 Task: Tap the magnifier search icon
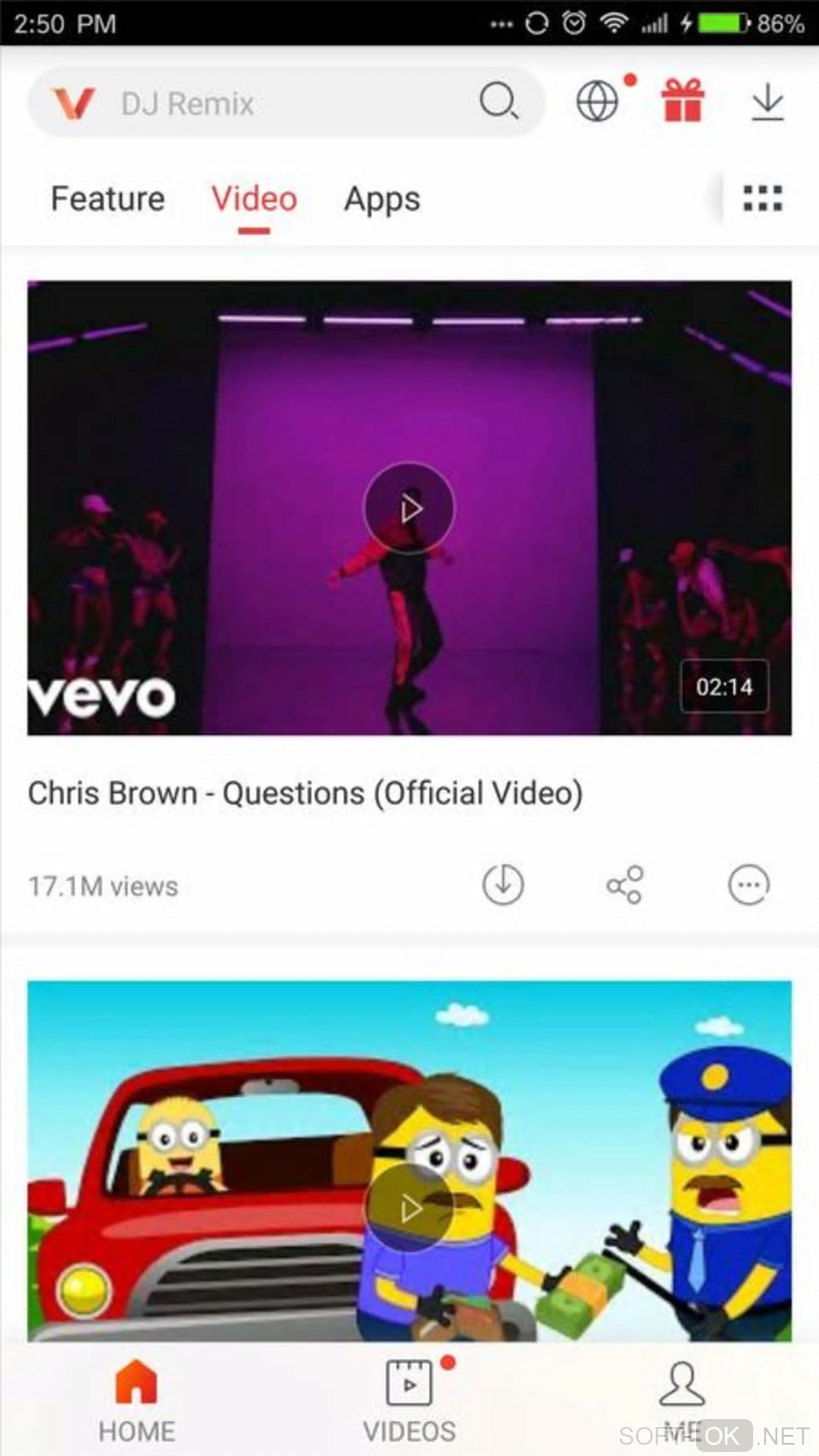499,102
